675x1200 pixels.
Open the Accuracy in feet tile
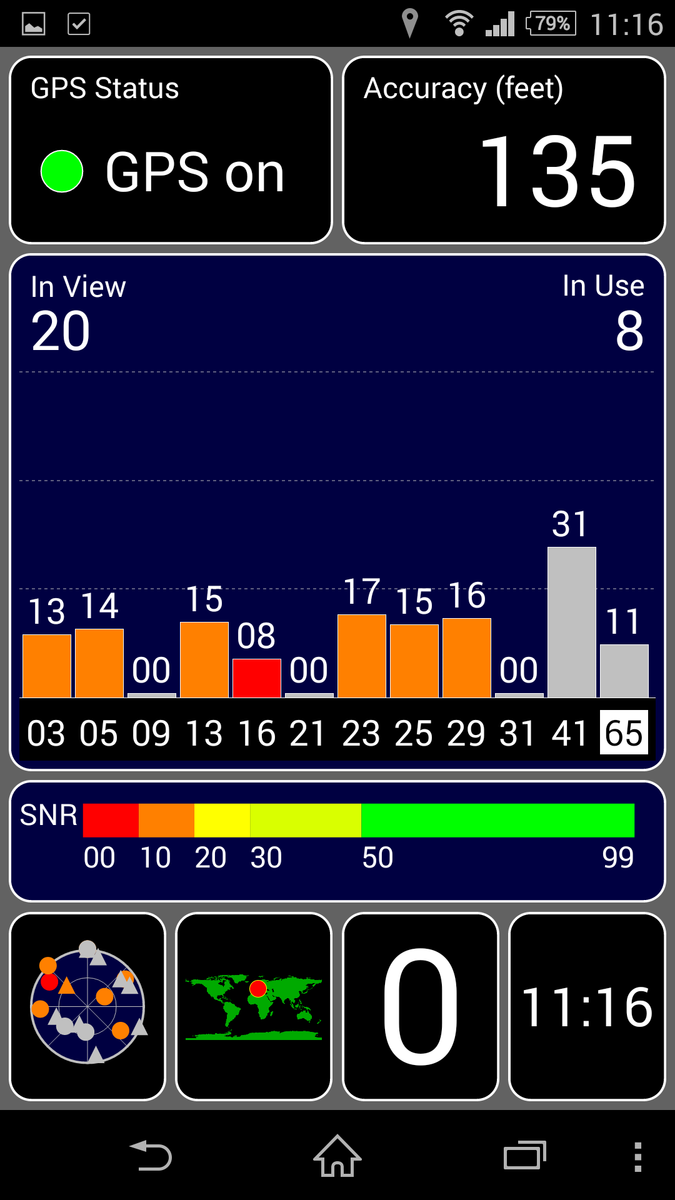[504, 150]
